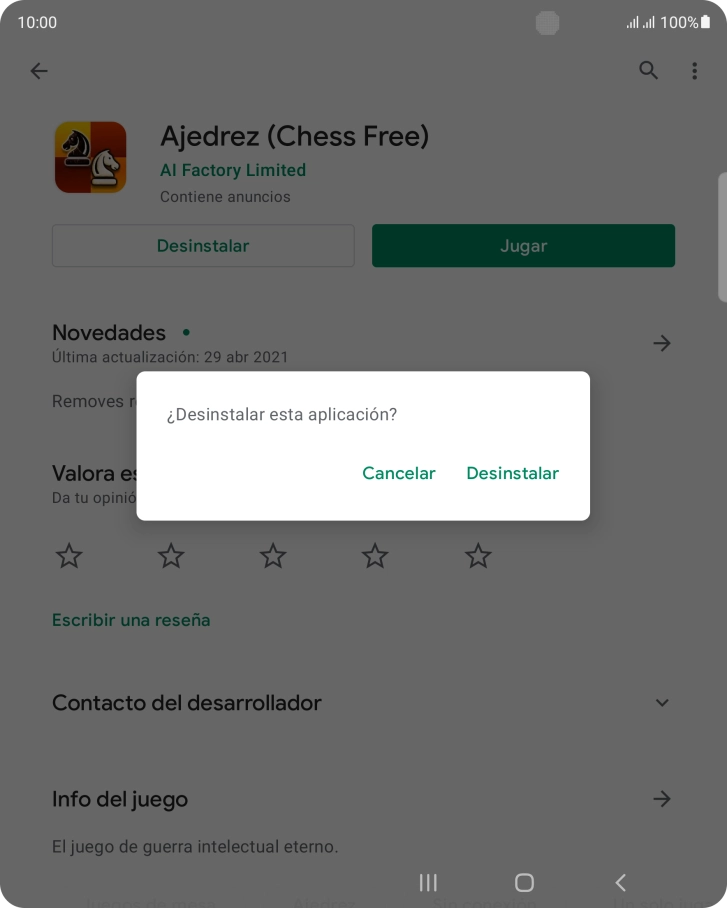The image size is (727, 908).
Task: Open the AI Factory Limited developer page
Action: 233,170
